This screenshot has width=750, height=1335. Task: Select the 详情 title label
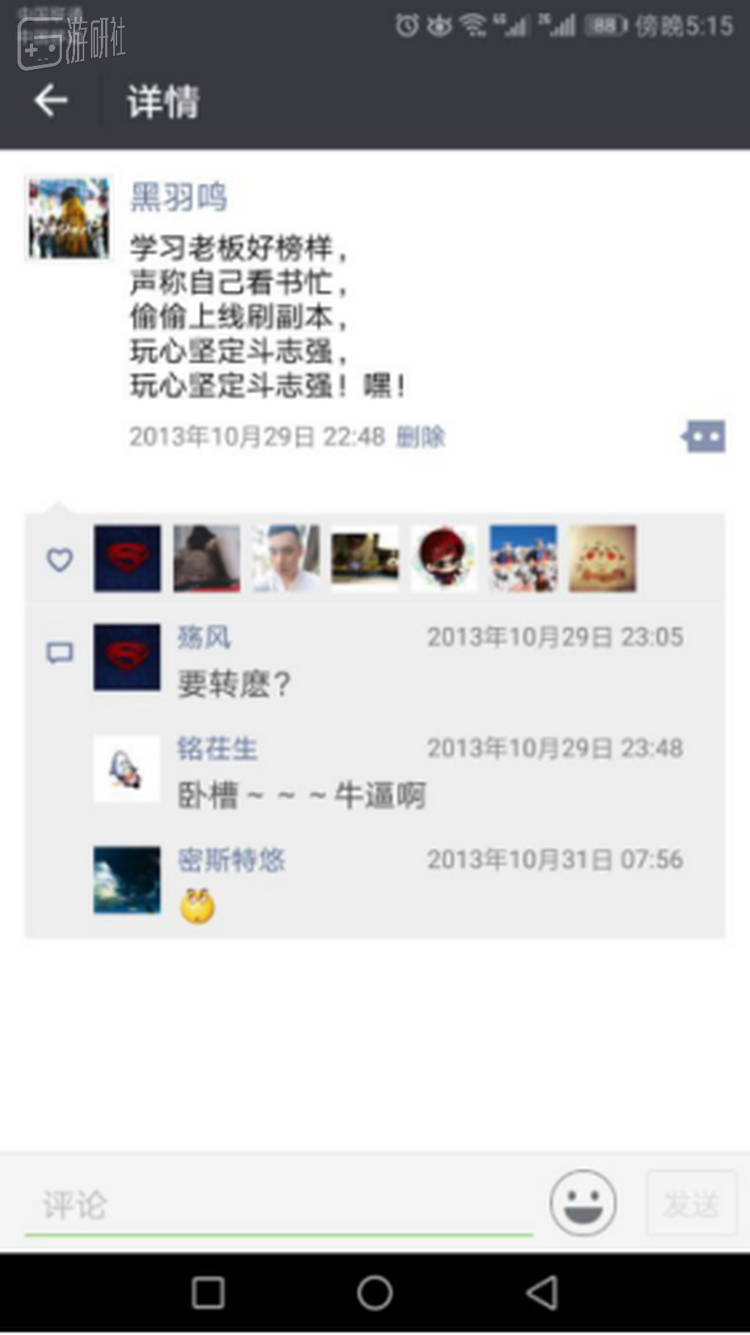tap(160, 100)
